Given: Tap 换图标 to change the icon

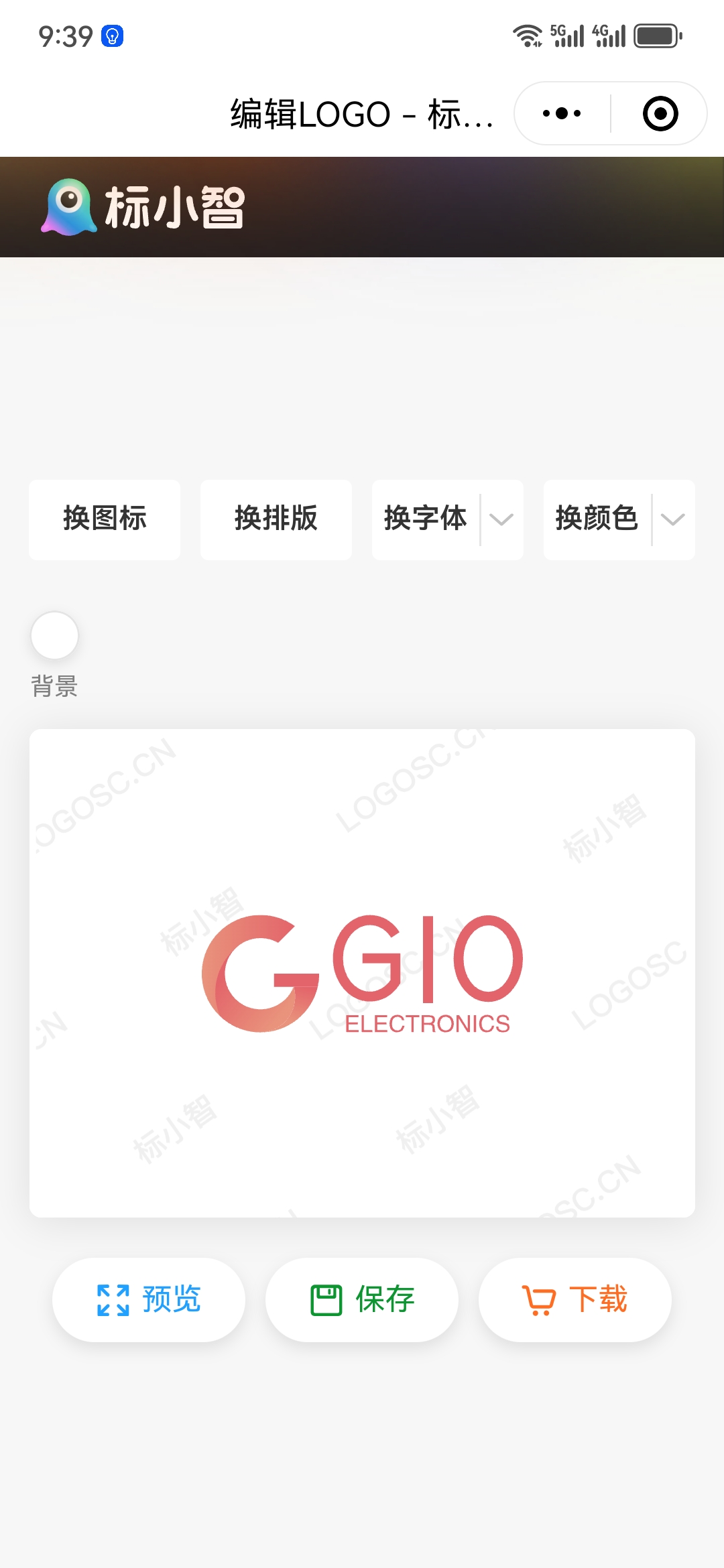Looking at the screenshot, I should 105,519.
